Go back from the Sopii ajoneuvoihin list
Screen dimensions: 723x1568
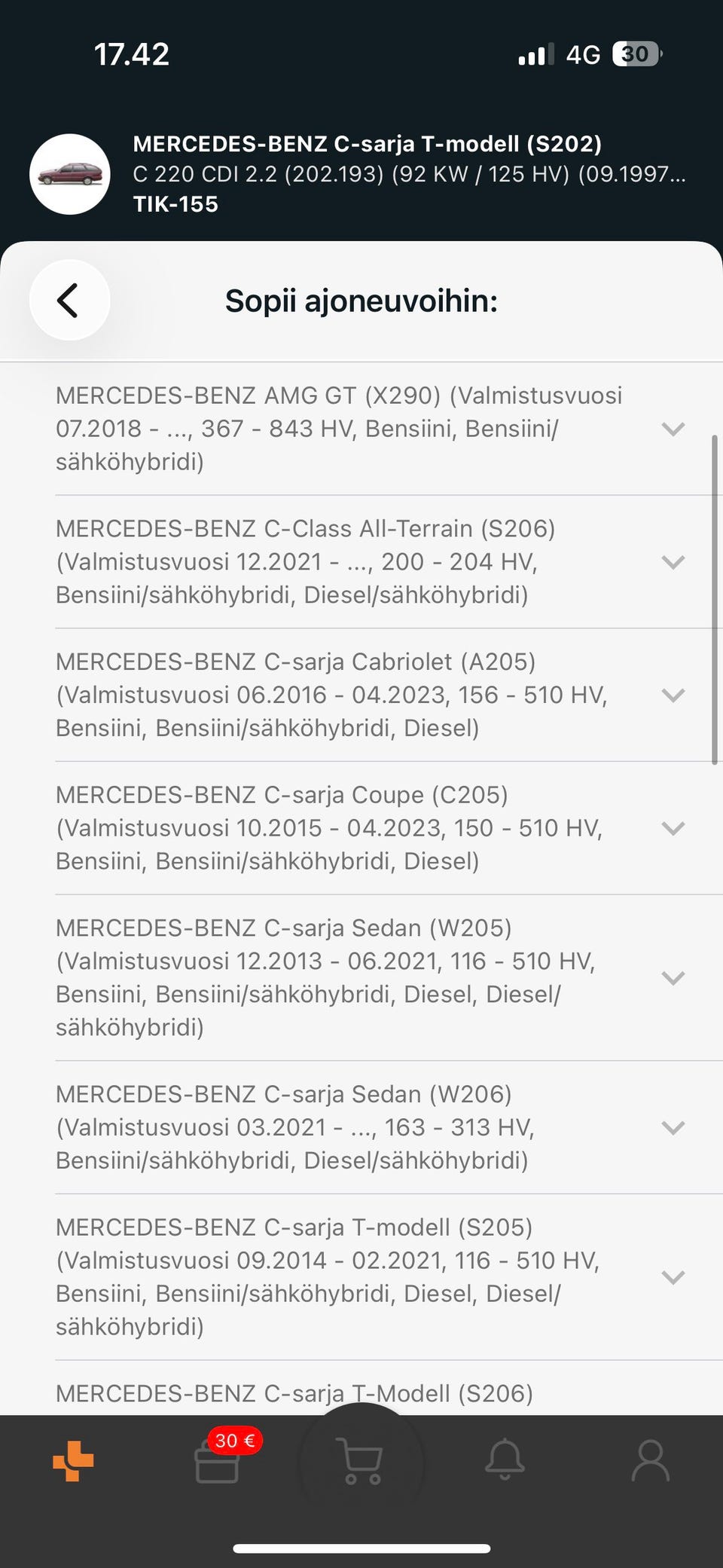tap(69, 301)
